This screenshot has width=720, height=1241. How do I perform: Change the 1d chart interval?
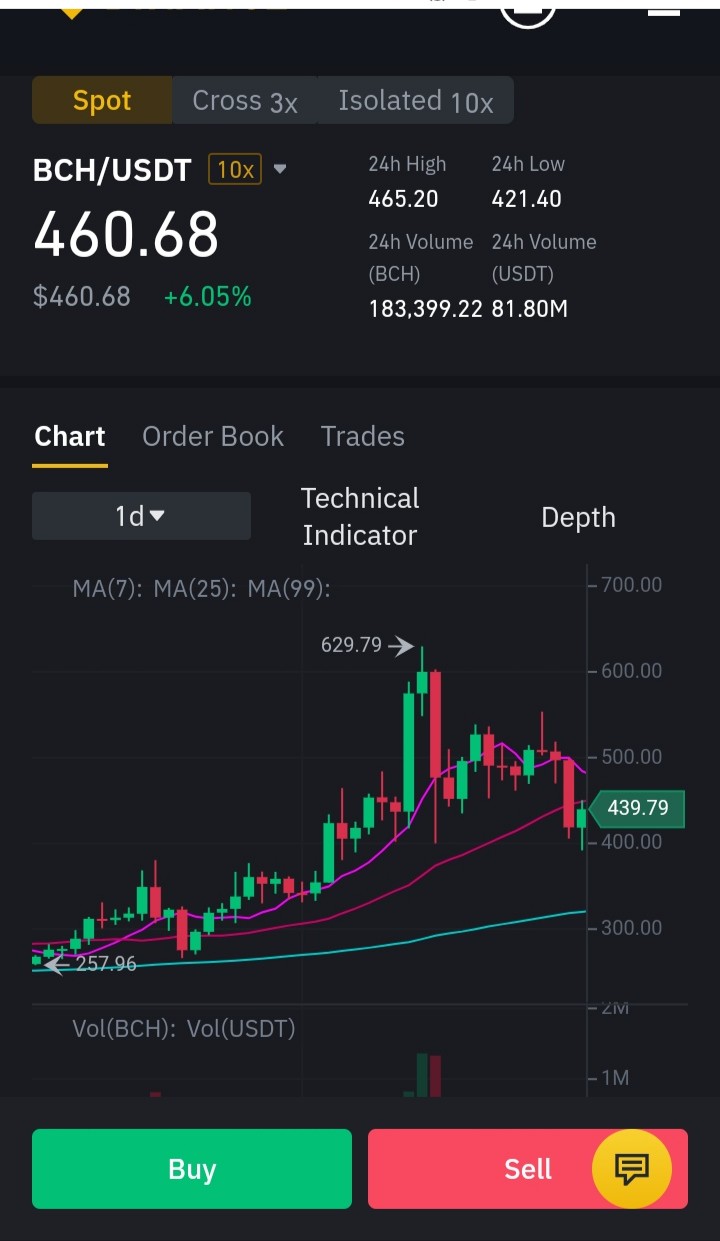pos(141,516)
